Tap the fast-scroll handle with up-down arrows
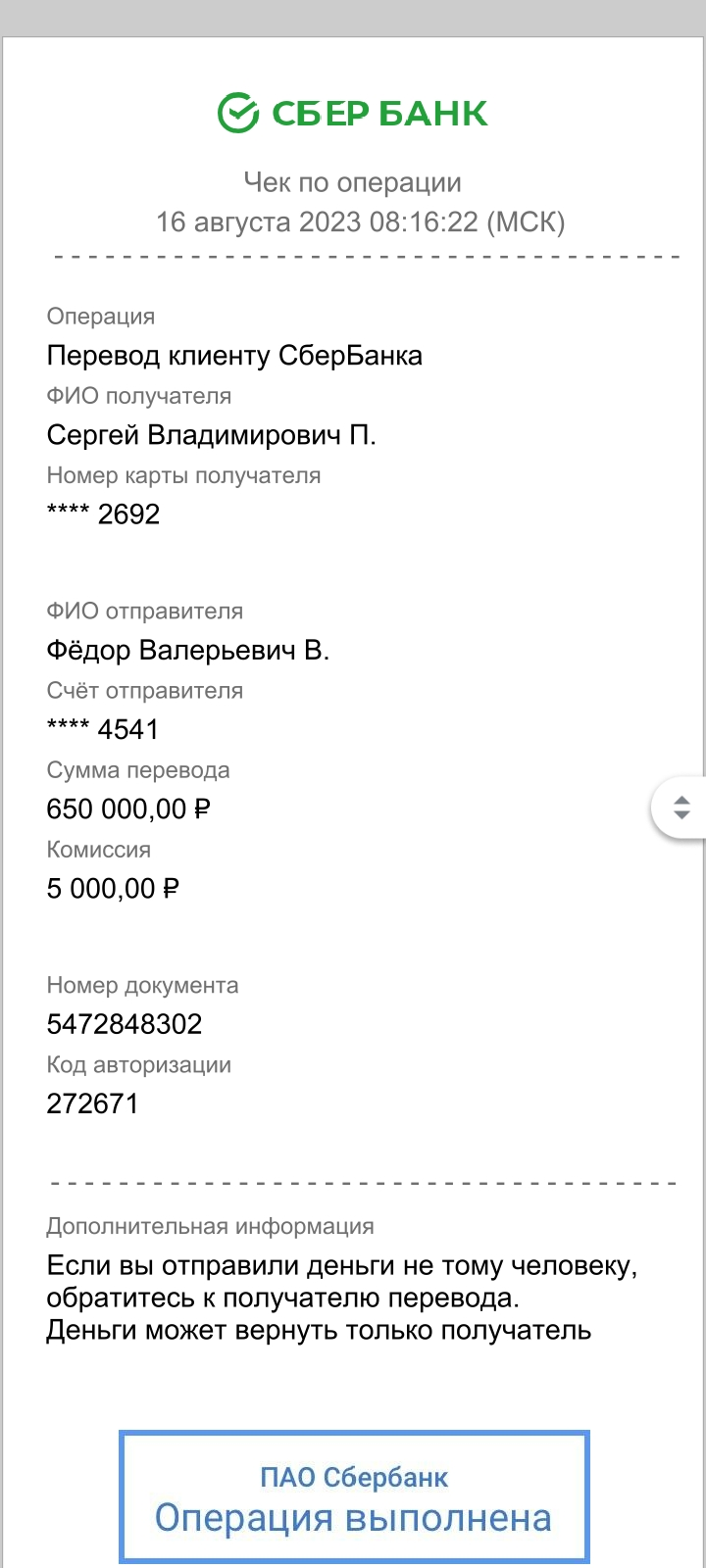 681,808
